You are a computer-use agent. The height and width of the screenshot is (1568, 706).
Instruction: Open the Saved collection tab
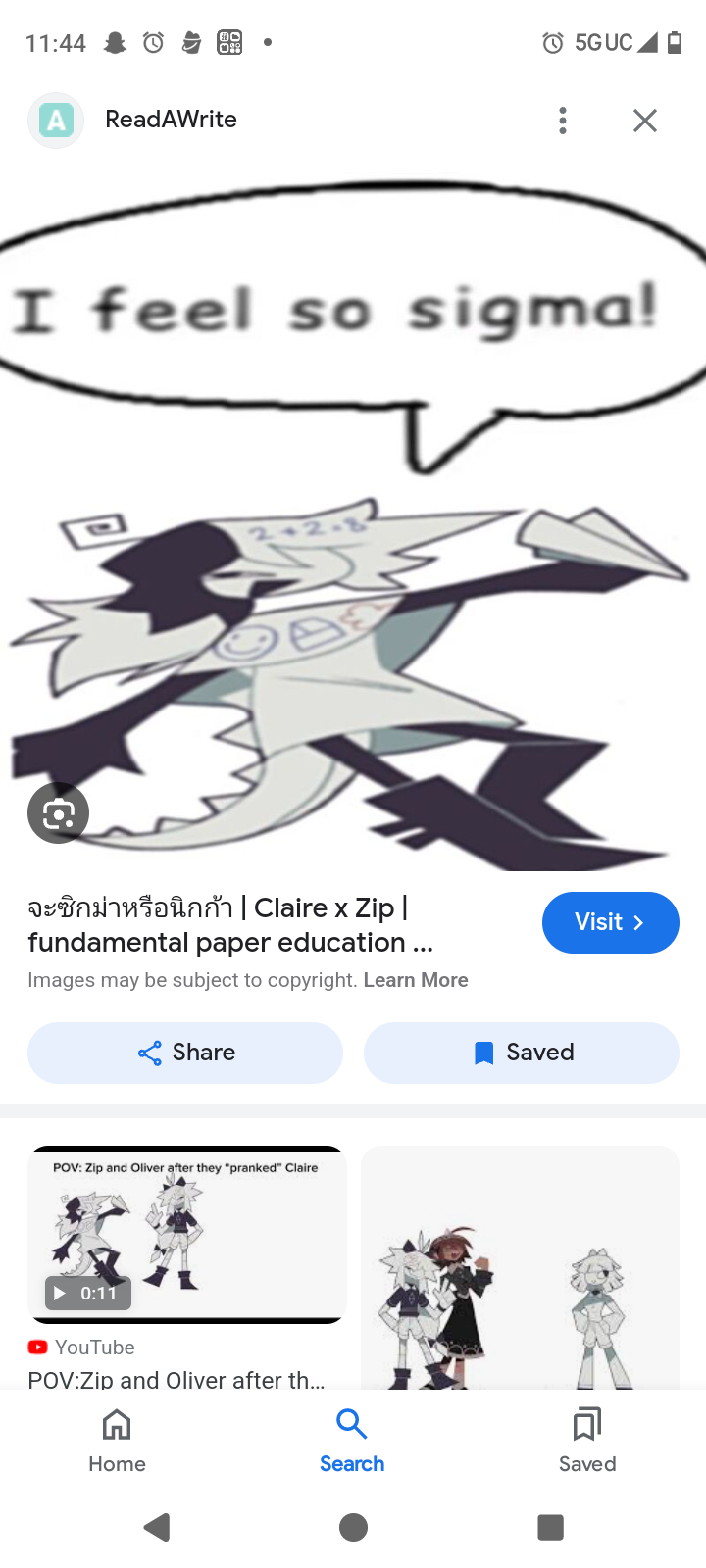click(x=587, y=1441)
